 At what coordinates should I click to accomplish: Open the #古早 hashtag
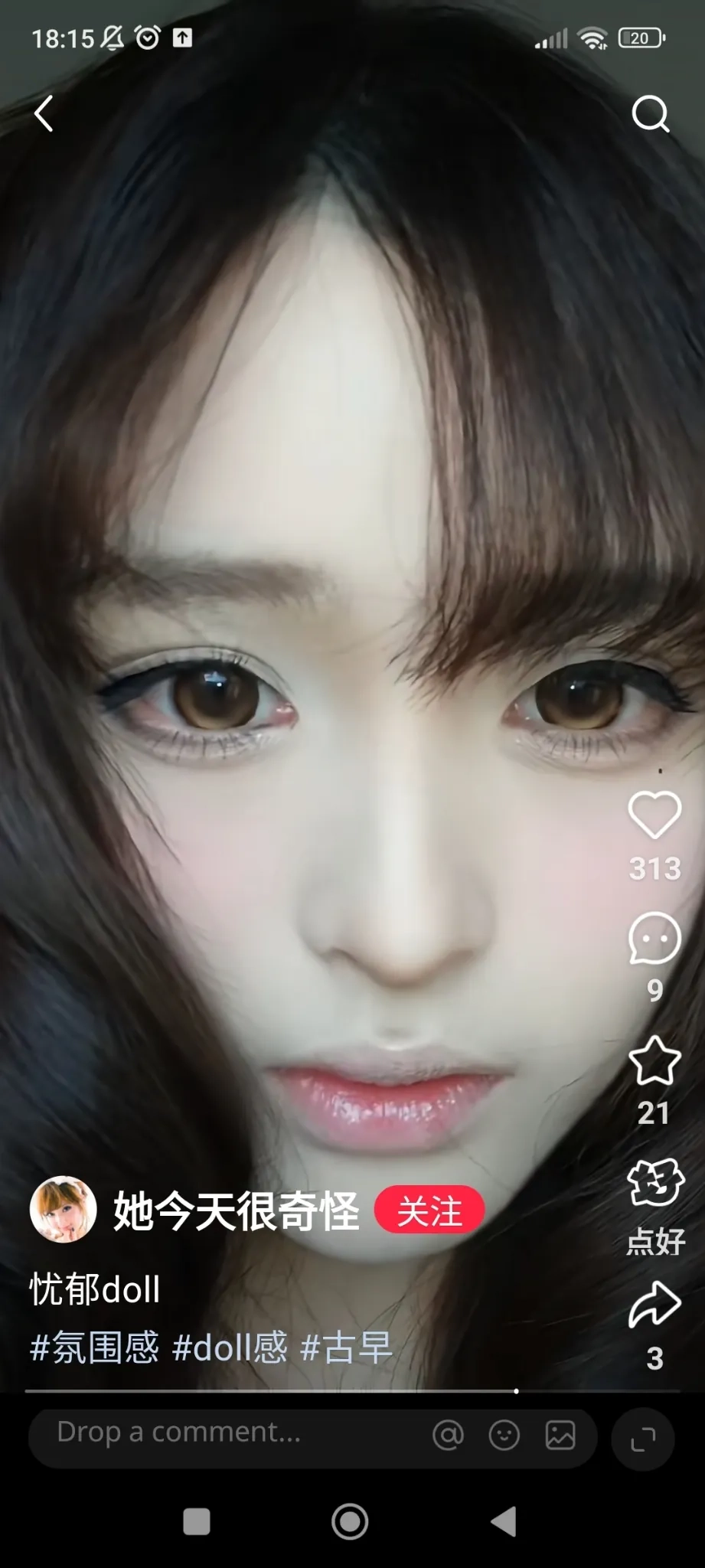click(346, 1347)
